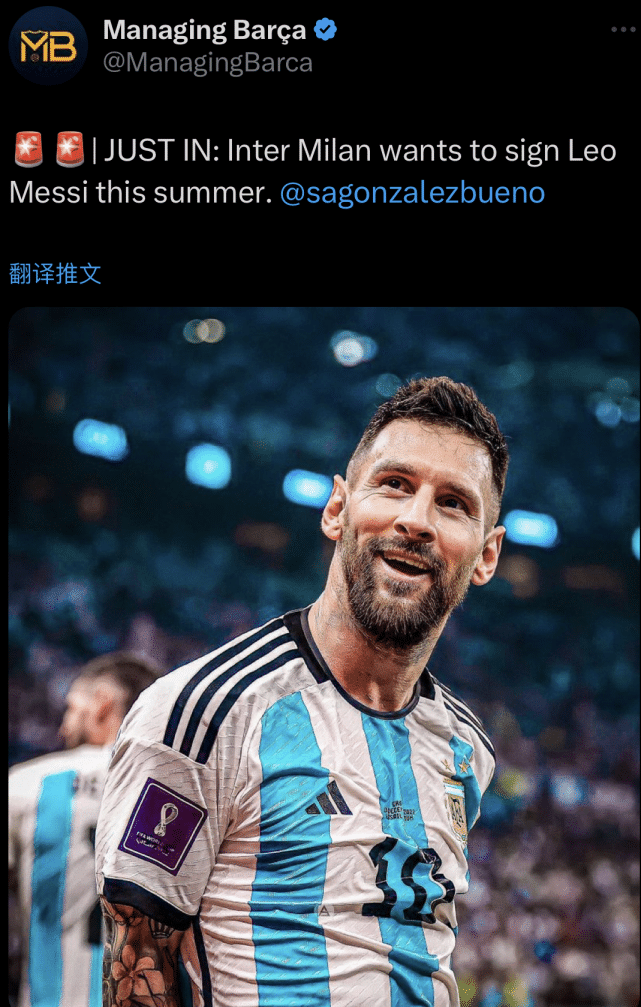Open Managing Barça profile avatar
This screenshot has width=641, height=1007.
click(48, 46)
